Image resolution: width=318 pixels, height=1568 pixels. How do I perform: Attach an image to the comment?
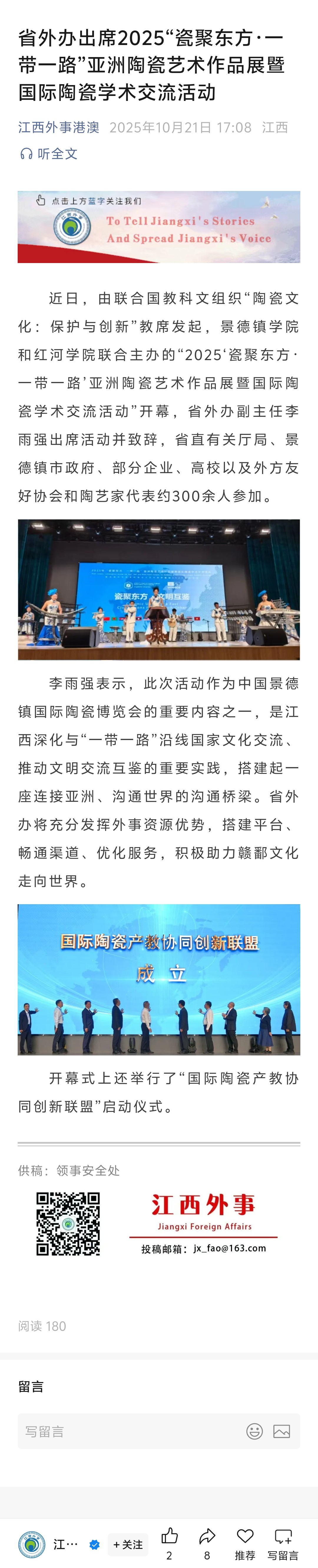[281, 1431]
